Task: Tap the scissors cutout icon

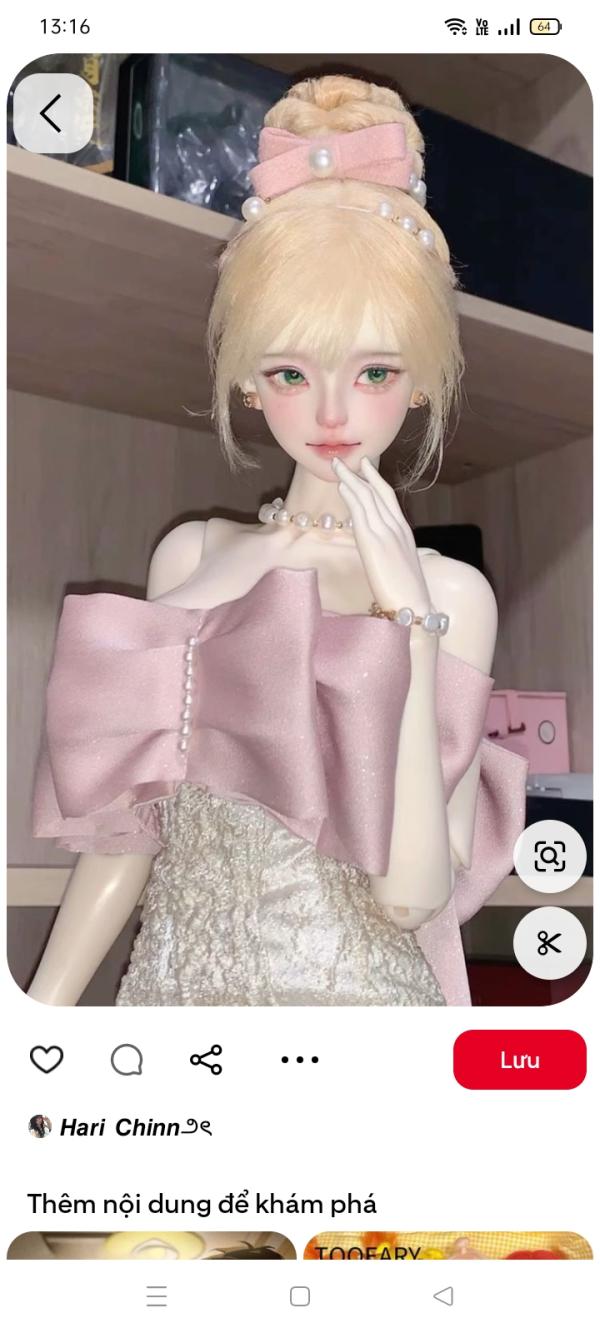Action: pos(550,943)
